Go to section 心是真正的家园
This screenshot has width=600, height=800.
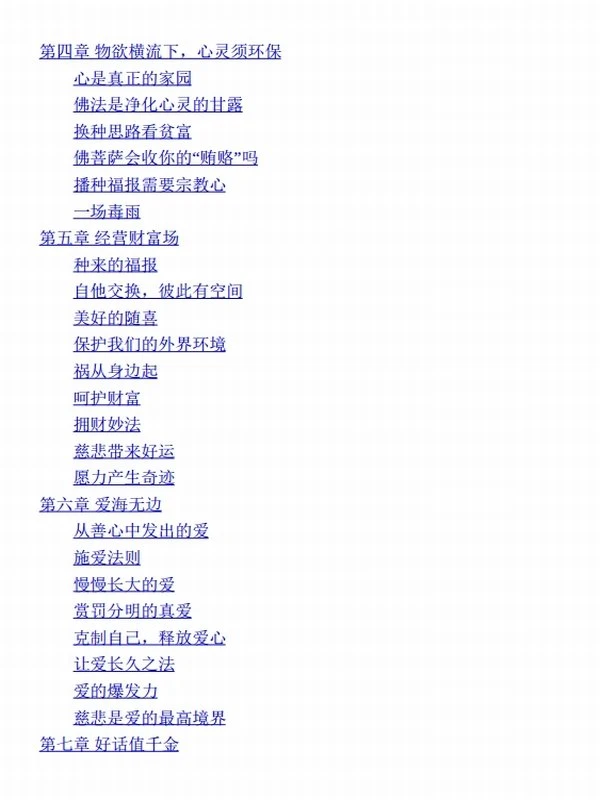[132, 78]
